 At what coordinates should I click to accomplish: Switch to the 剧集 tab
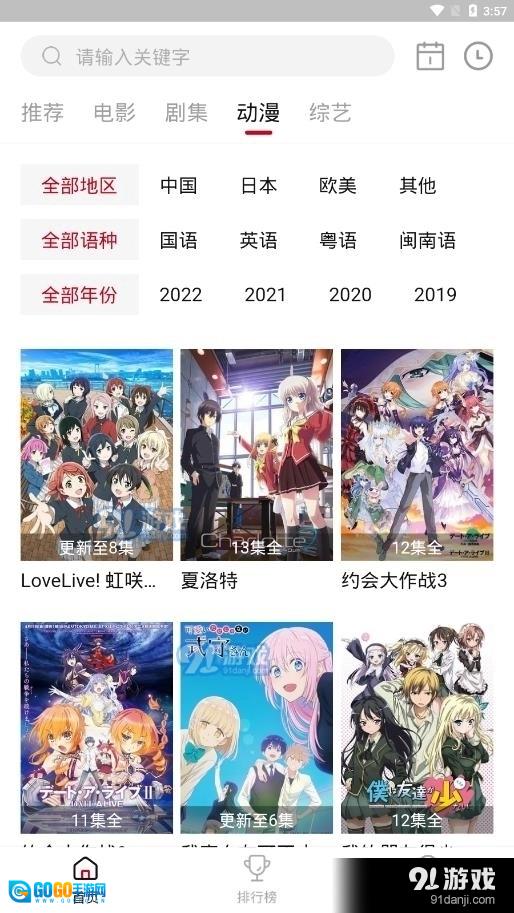[x=186, y=112]
